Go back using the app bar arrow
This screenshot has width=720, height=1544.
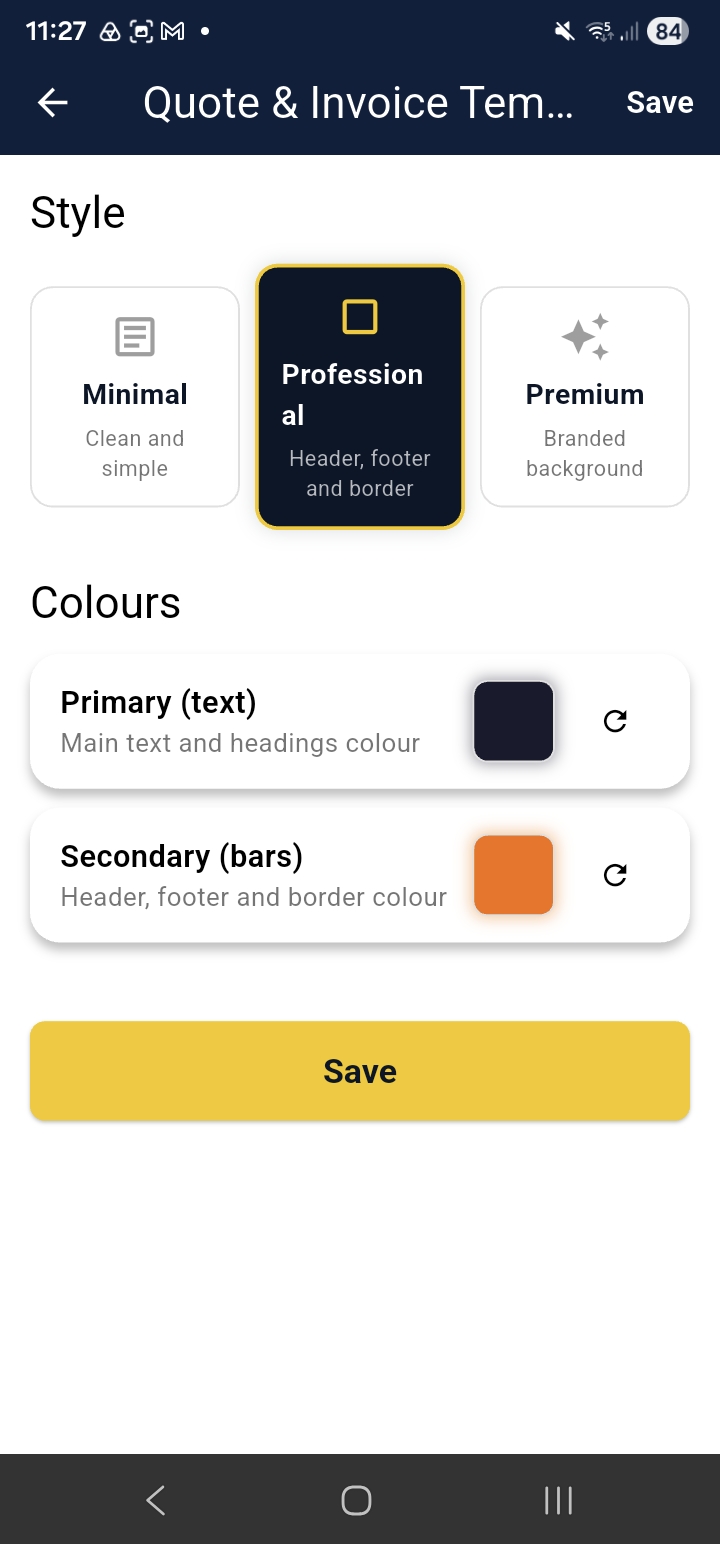tap(53, 103)
